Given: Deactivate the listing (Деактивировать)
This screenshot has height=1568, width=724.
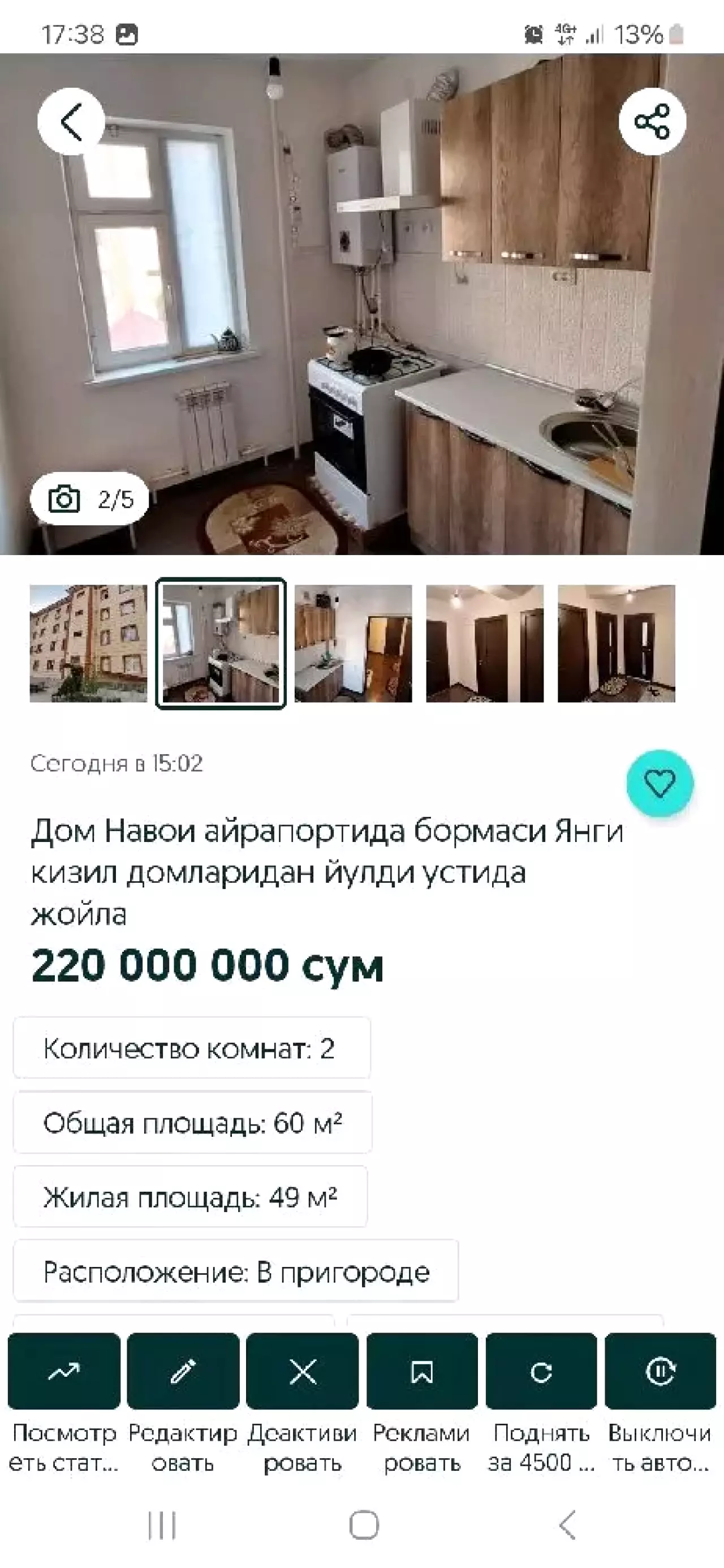Looking at the screenshot, I should (303, 1371).
